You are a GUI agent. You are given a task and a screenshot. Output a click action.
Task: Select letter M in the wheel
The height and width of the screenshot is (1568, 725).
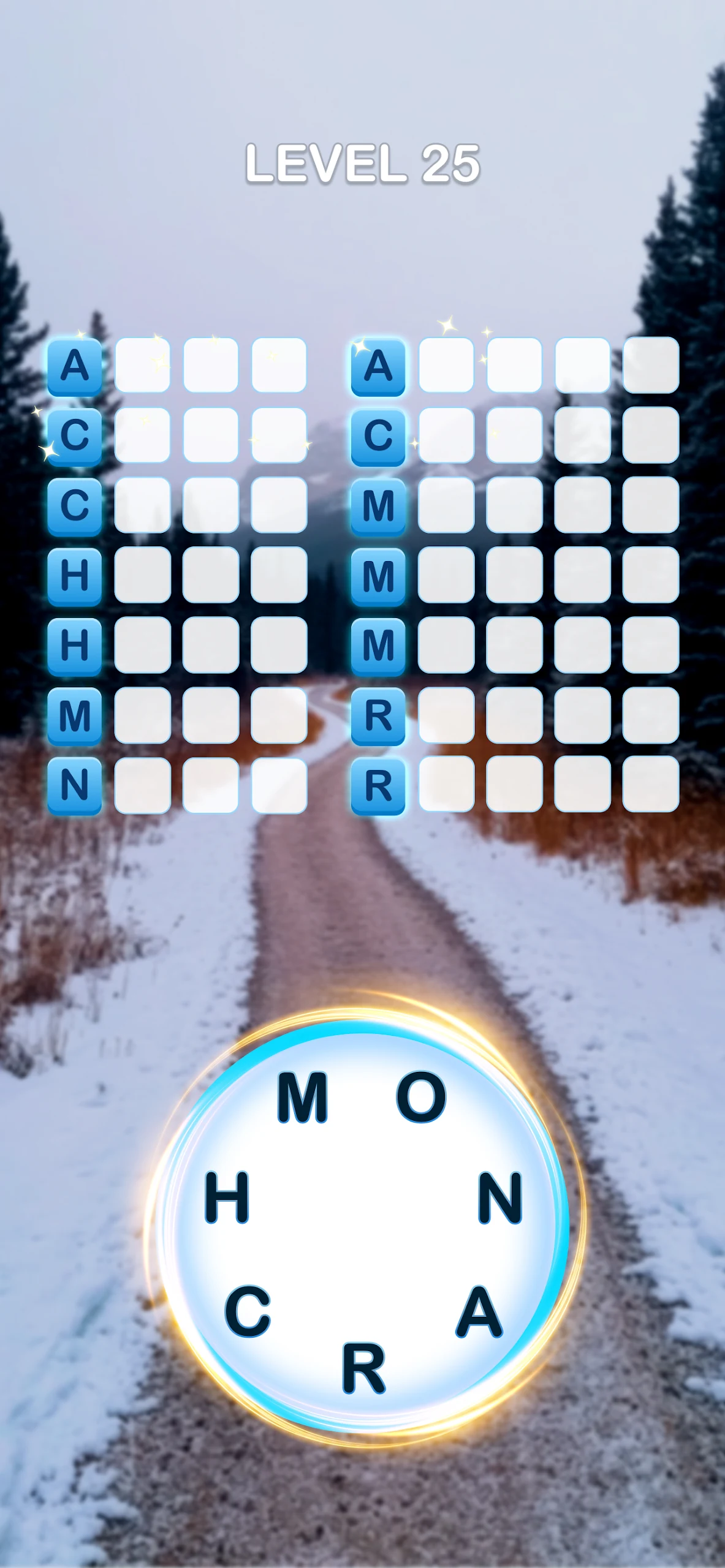pyautogui.click(x=302, y=1097)
